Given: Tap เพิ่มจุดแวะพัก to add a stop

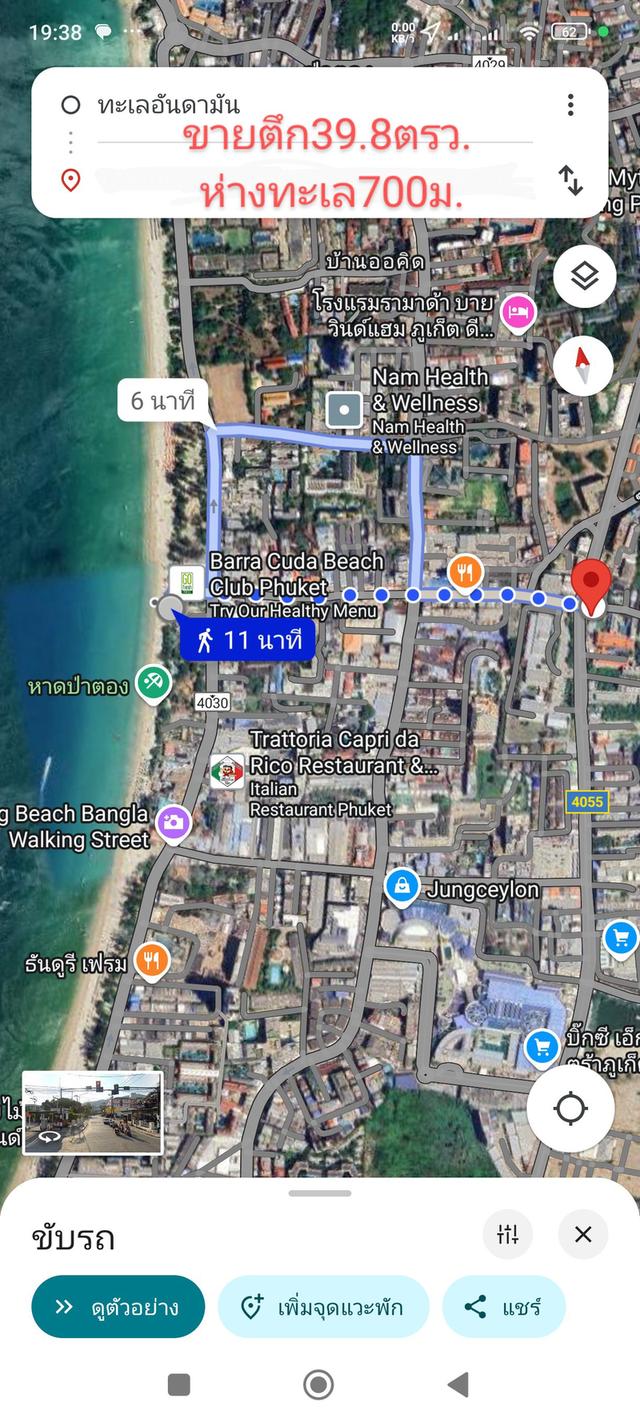Looking at the screenshot, I should [x=323, y=1307].
